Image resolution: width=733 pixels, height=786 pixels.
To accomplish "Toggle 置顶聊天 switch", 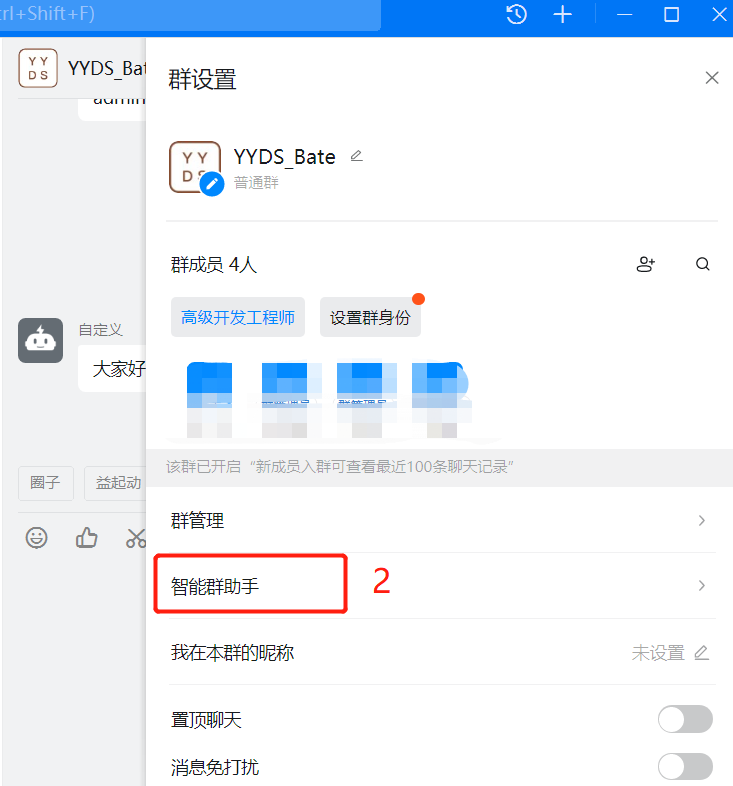I will 685,719.
